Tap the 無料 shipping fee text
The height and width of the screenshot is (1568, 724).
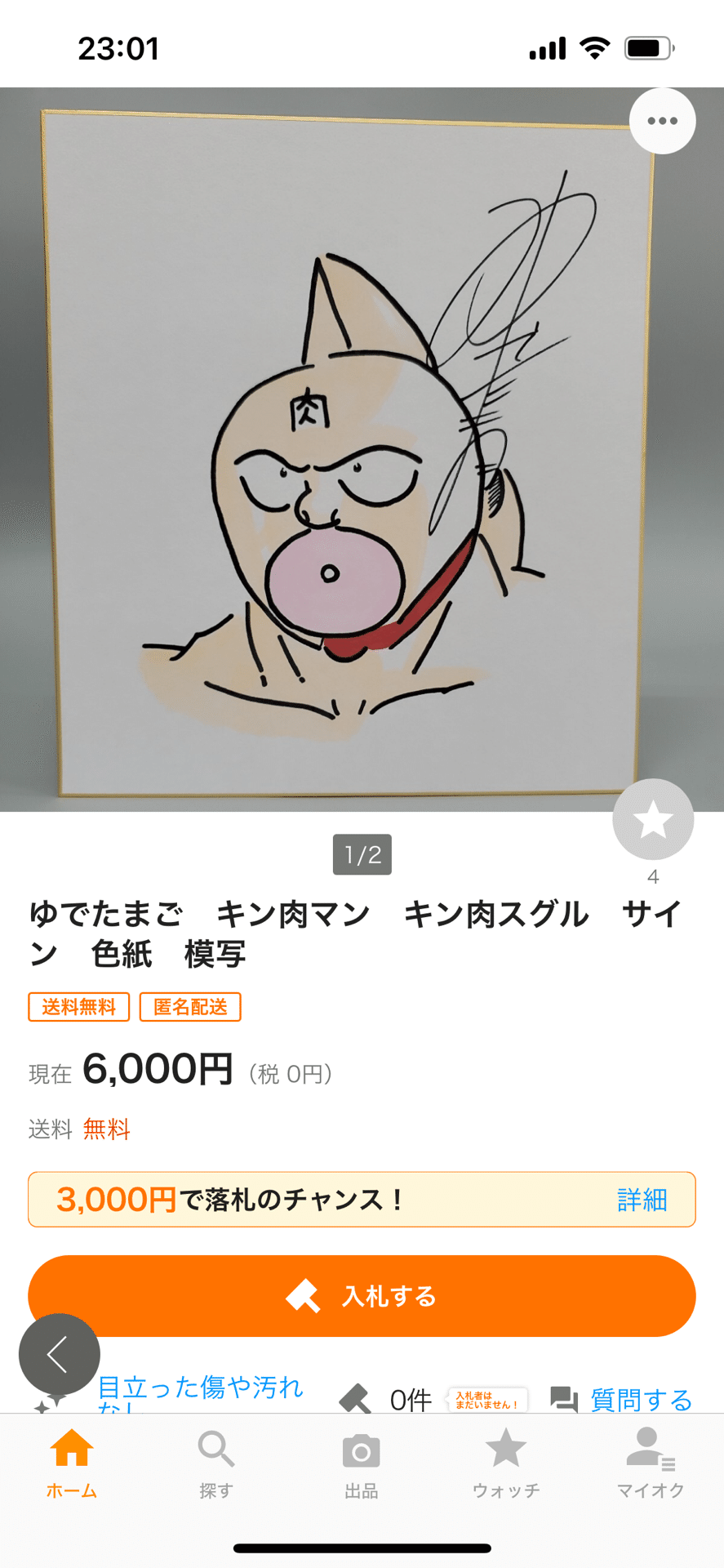coord(105,1129)
